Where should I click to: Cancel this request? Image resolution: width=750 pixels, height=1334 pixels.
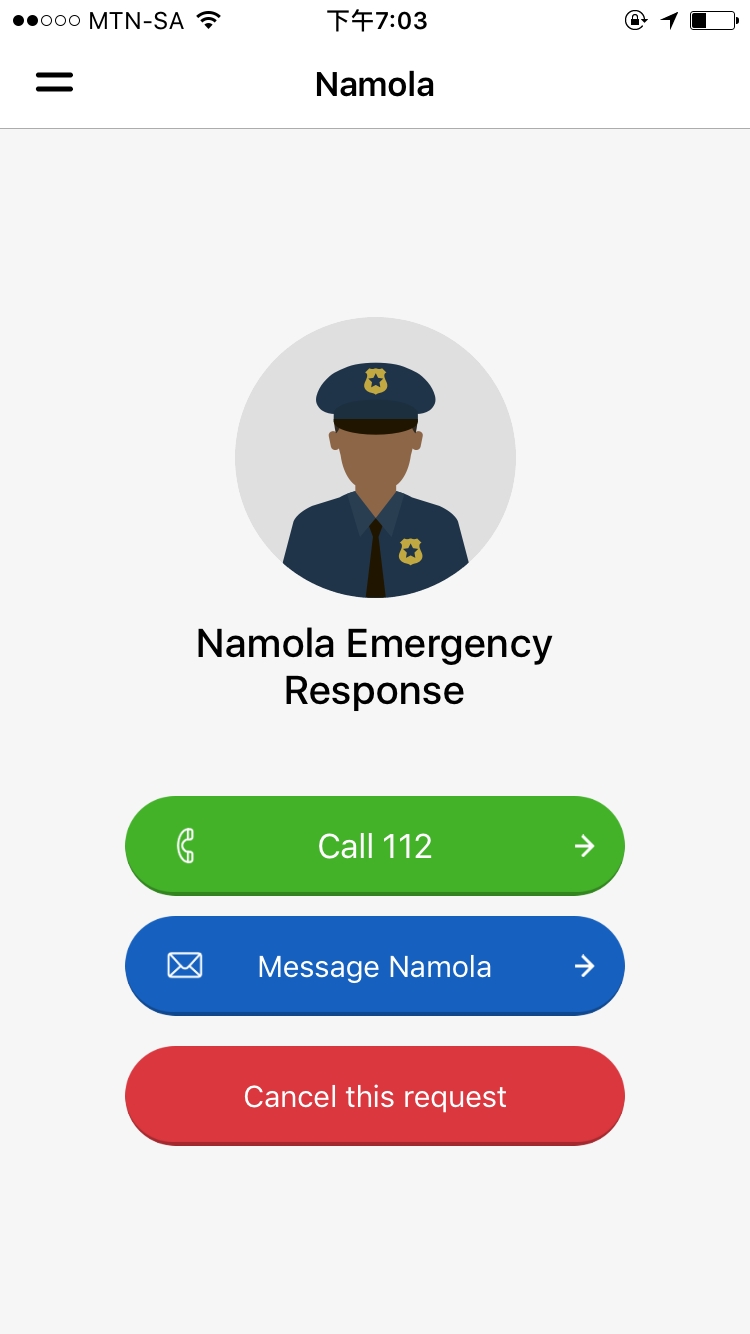pos(375,1096)
